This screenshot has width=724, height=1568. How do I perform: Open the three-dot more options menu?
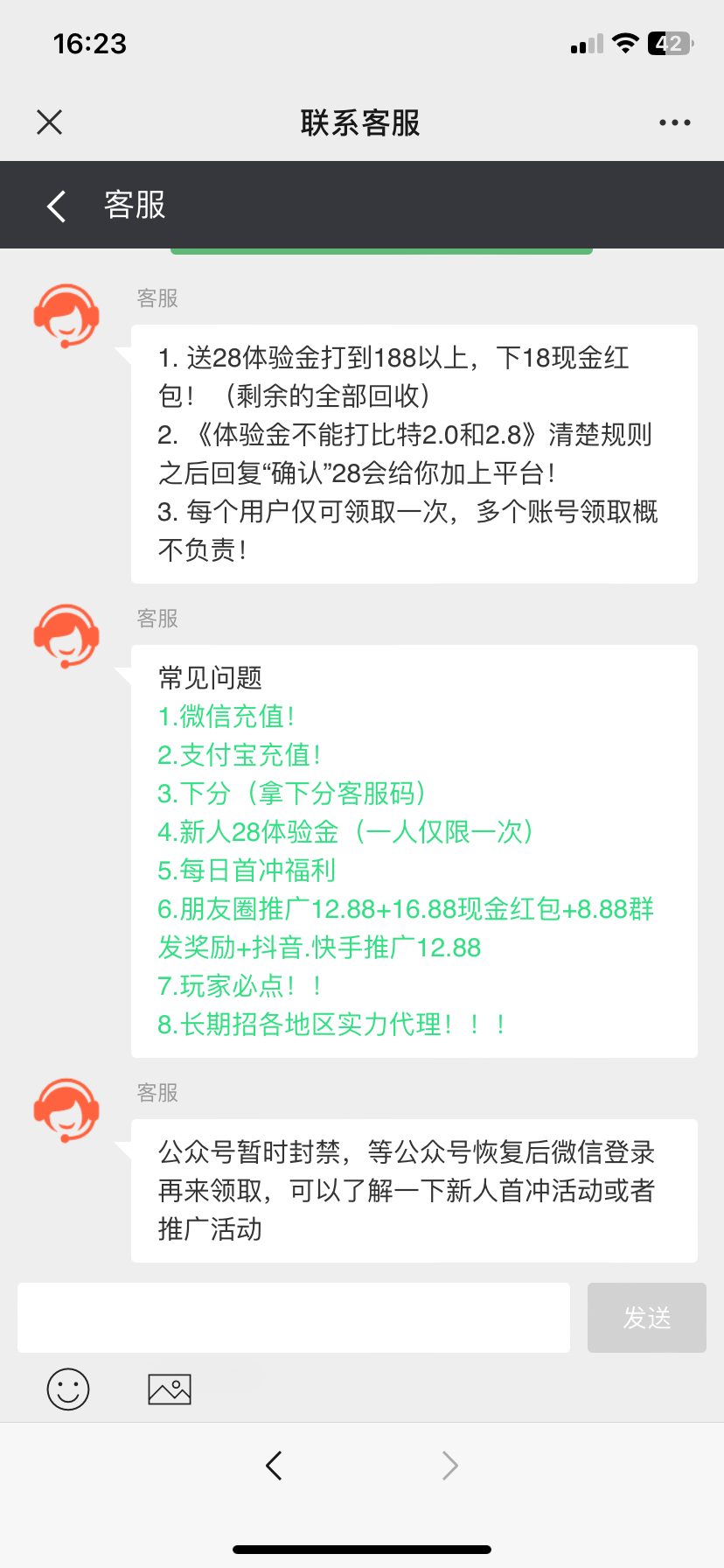pos(675,122)
